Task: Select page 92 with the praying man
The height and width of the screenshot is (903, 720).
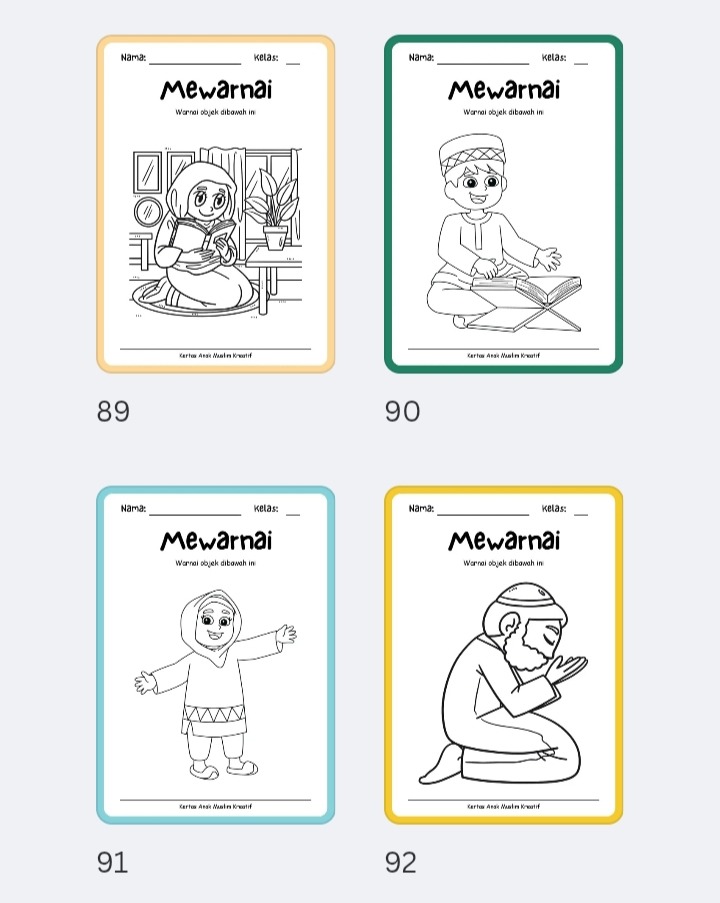Action: 504,655
